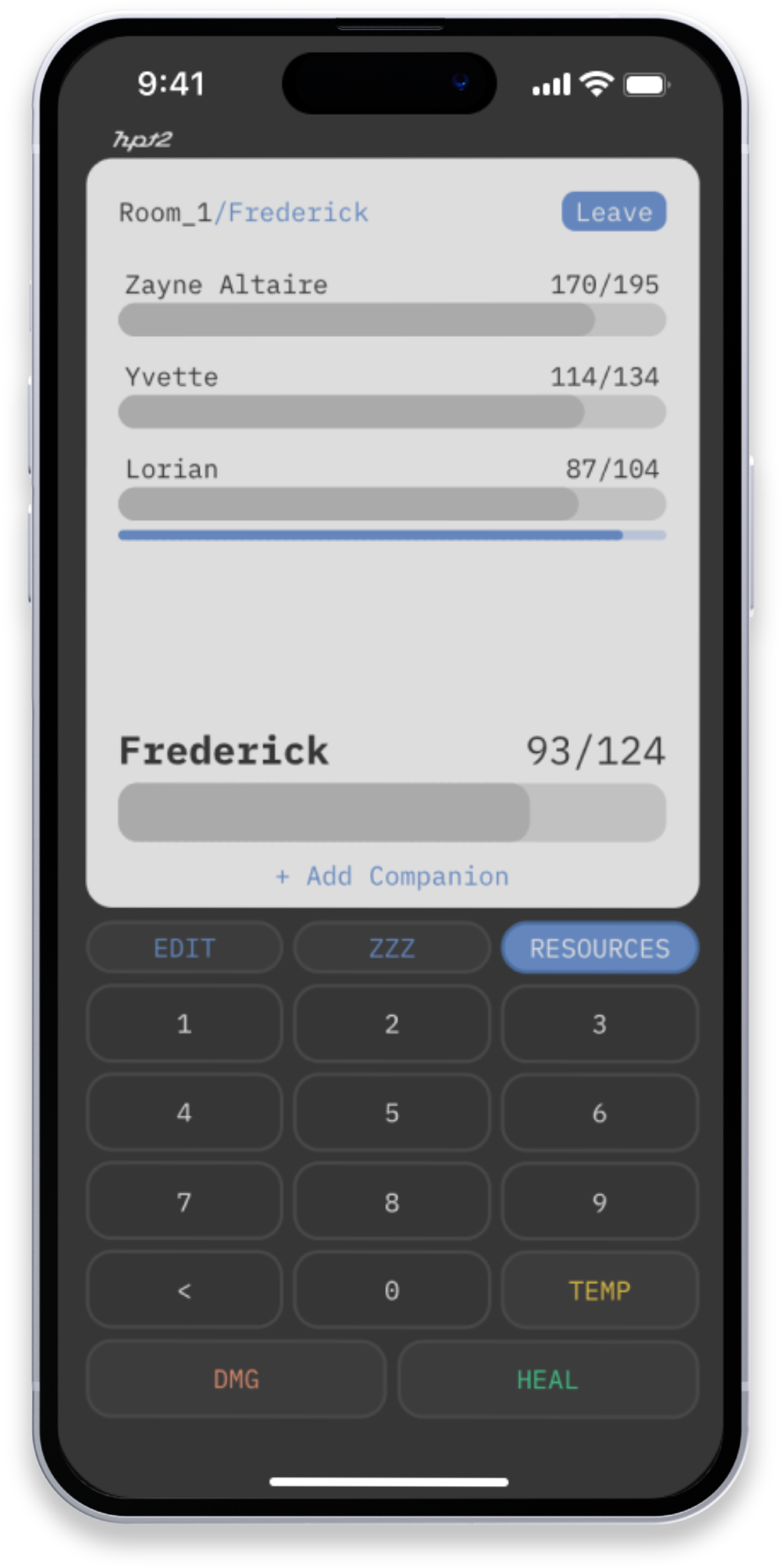The image size is (781, 1568).
Task: Tap Add Companion link
Action: (392, 876)
